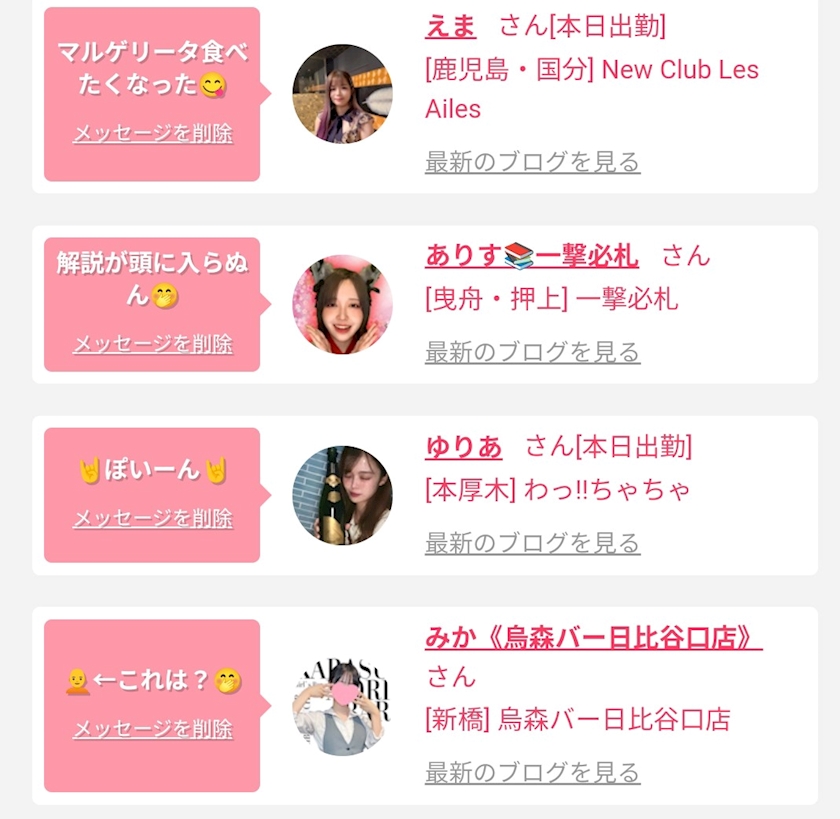Open えま's profile name link
This screenshot has height=819, width=840.
tap(451, 26)
